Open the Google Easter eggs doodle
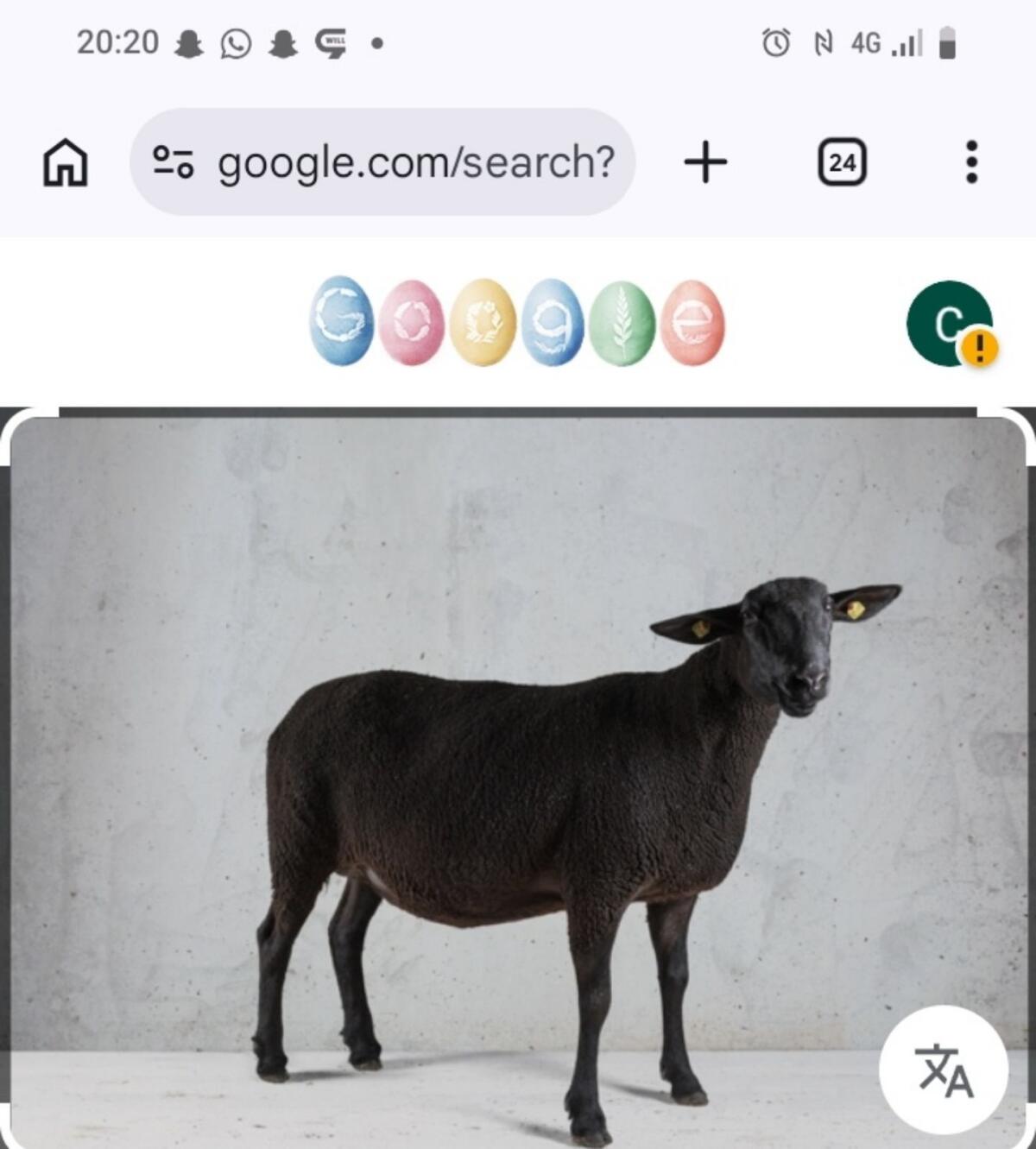The height and width of the screenshot is (1149, 1036). point(516,322)
